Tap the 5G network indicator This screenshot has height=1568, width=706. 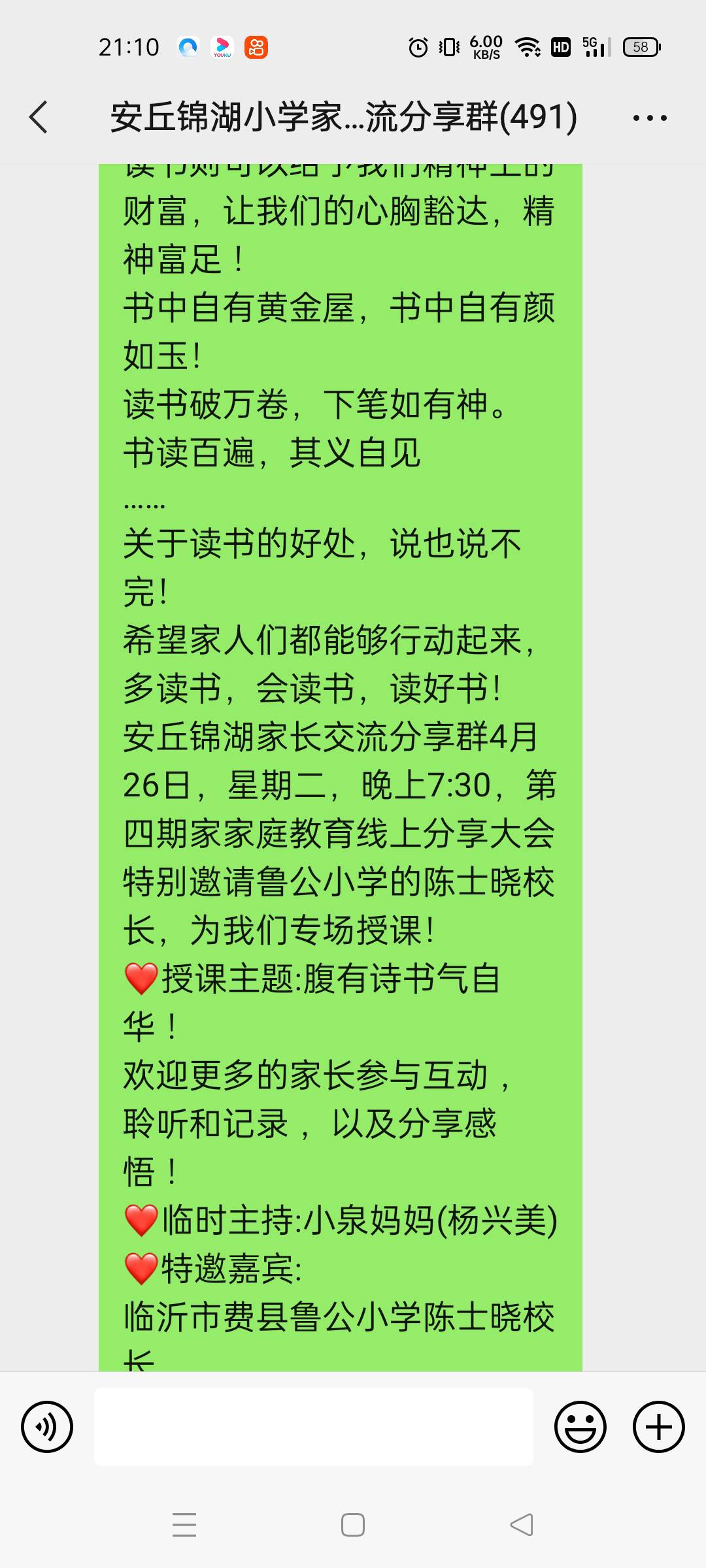click(590, 46)
